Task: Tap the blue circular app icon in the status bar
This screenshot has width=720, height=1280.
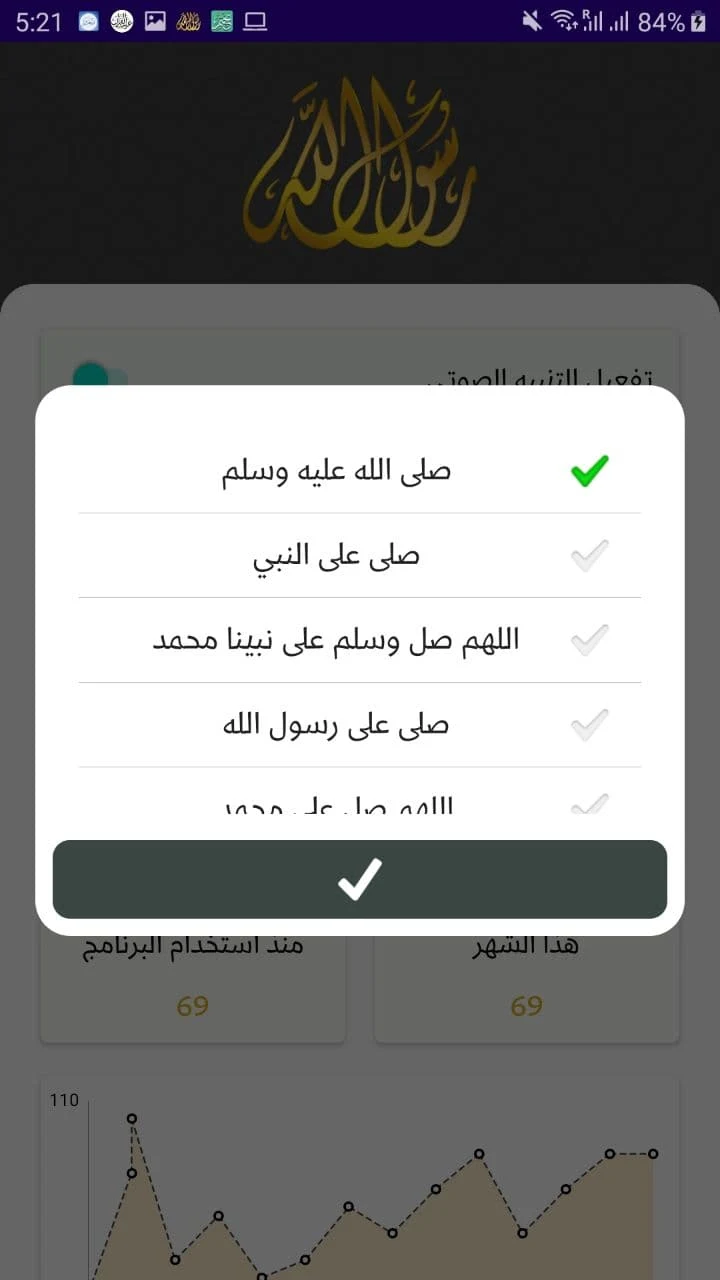Action: click(90, 20)
